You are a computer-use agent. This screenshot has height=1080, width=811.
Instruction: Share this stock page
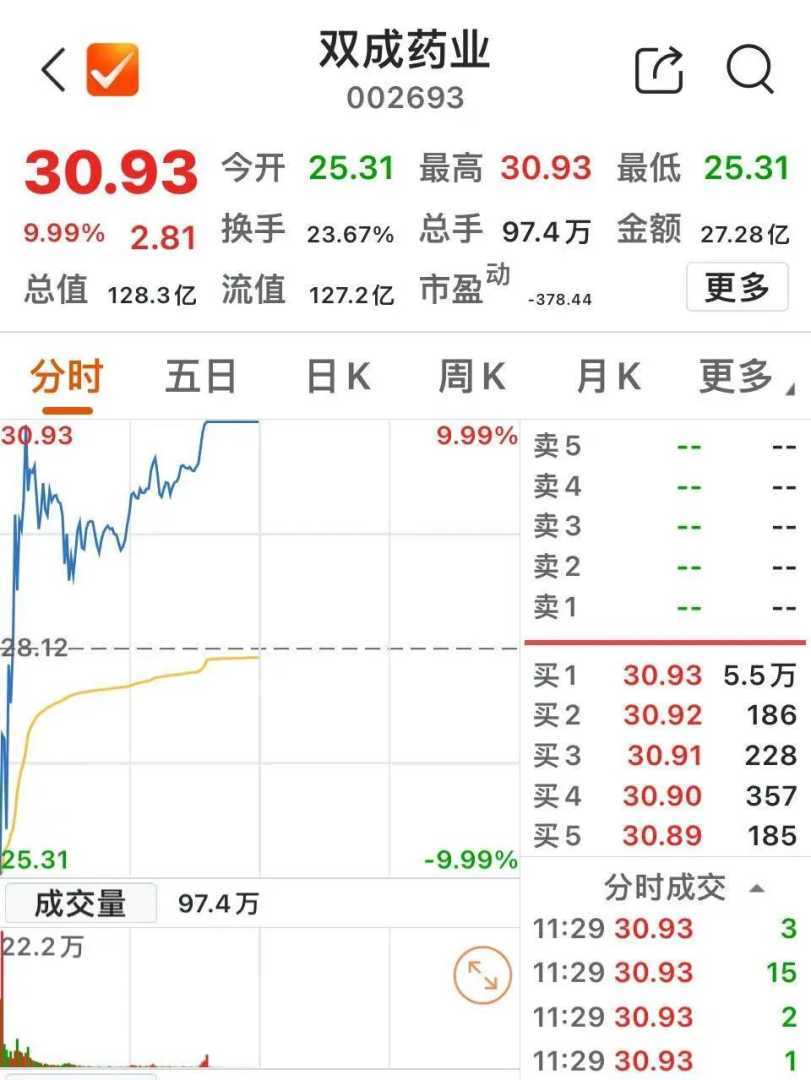pyautogui.click(x=660, y=71)
